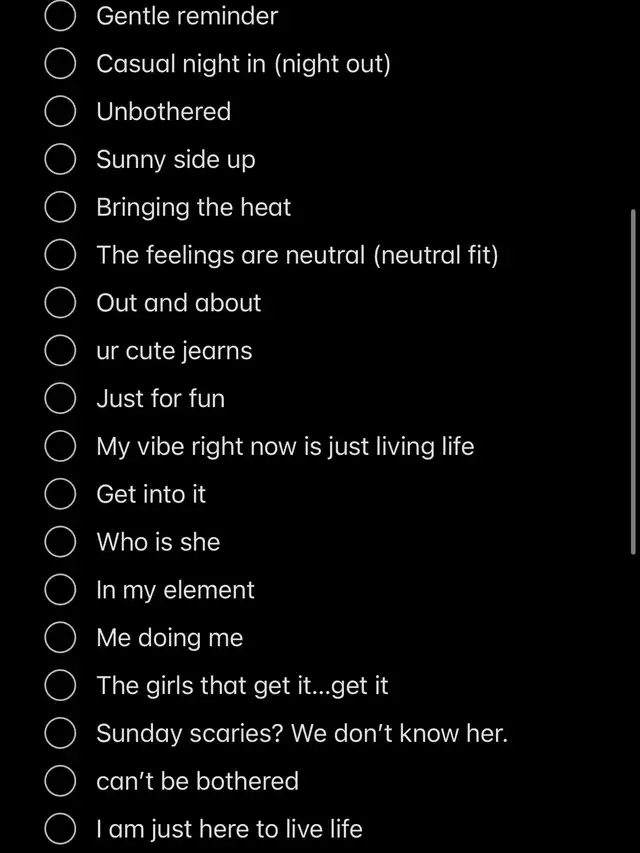This screenshot has width=640, height=853.
Task: Mark Casual night in (night out) as done
Action: pos(61,64)
